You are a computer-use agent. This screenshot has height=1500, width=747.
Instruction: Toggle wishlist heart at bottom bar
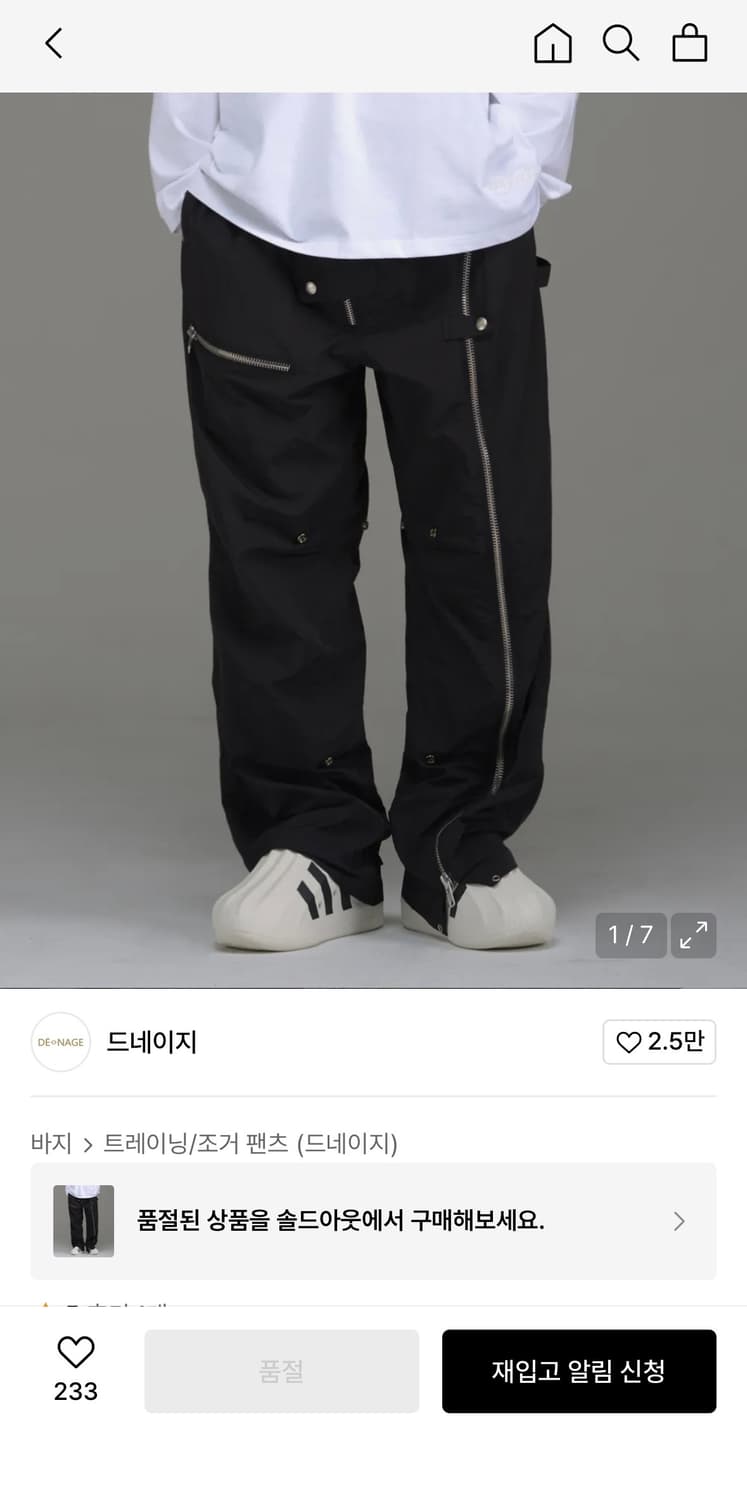[75, 1353]
